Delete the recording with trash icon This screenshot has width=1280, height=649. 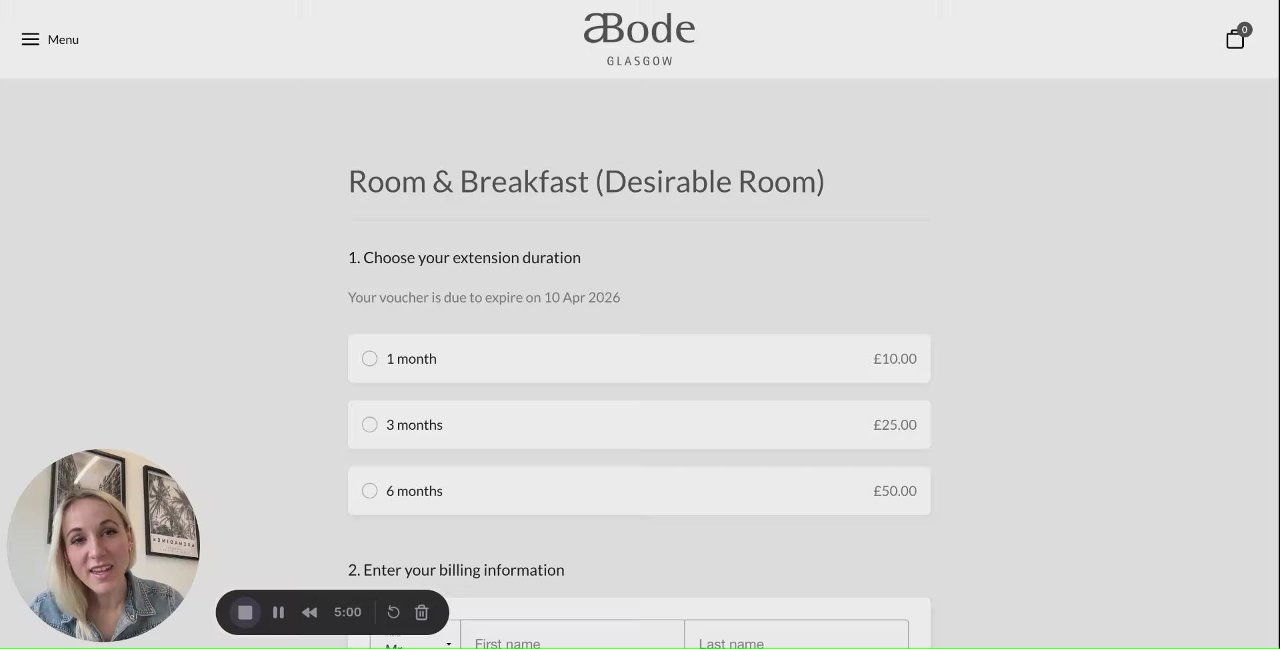click(422, 613)
